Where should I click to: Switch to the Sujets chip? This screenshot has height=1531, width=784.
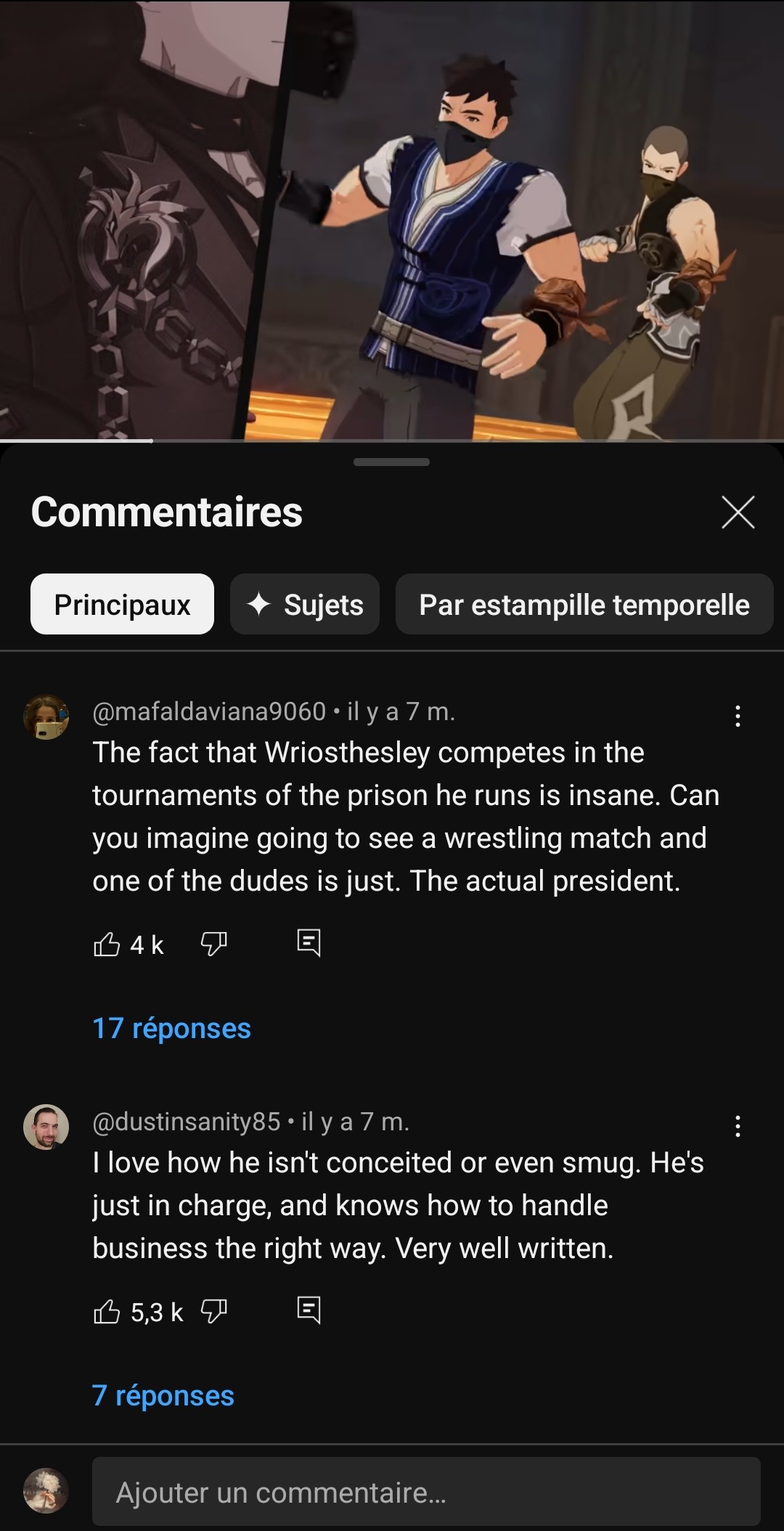coord(305,604)
